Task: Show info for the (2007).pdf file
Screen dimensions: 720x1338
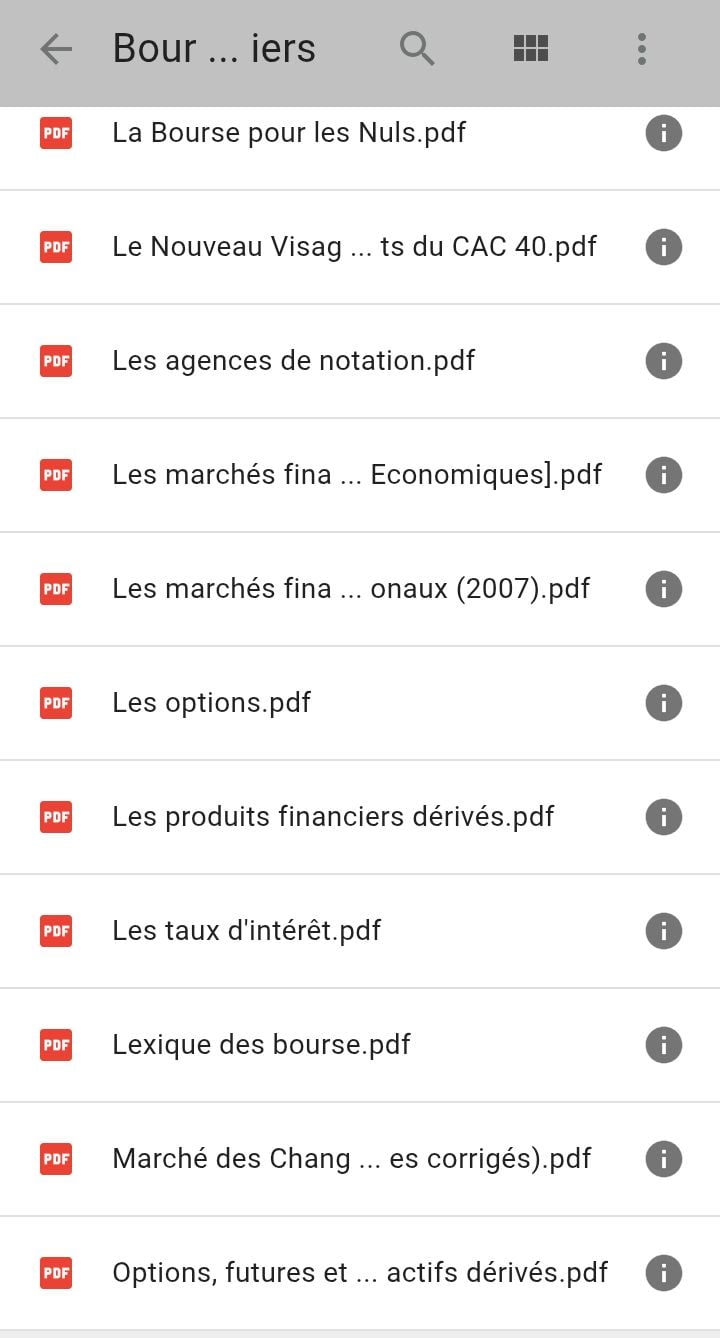Action: coord(663,589)
